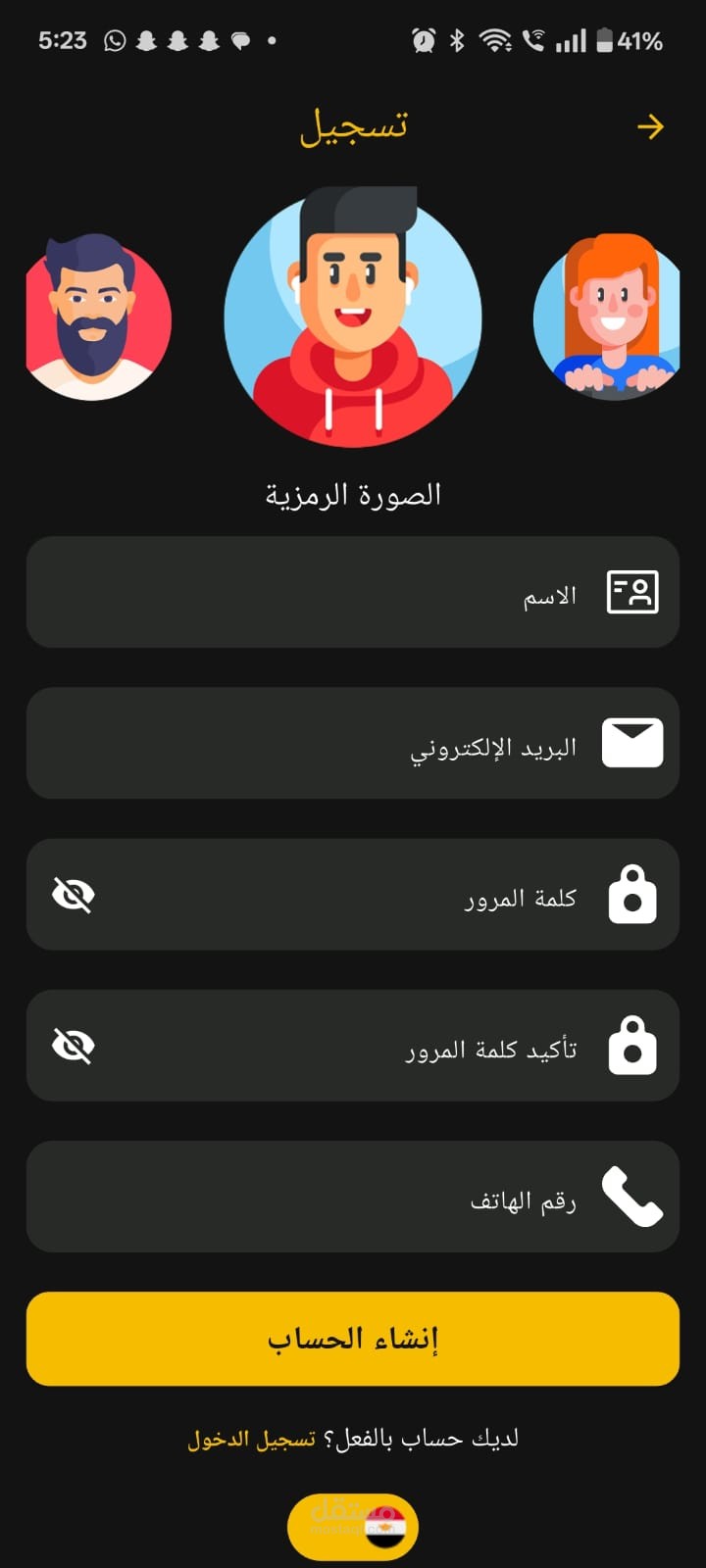This screenshot has height=1568, width=706.
Task: Focus the رقم الهاتف phone field
Action: point(353,1196)
